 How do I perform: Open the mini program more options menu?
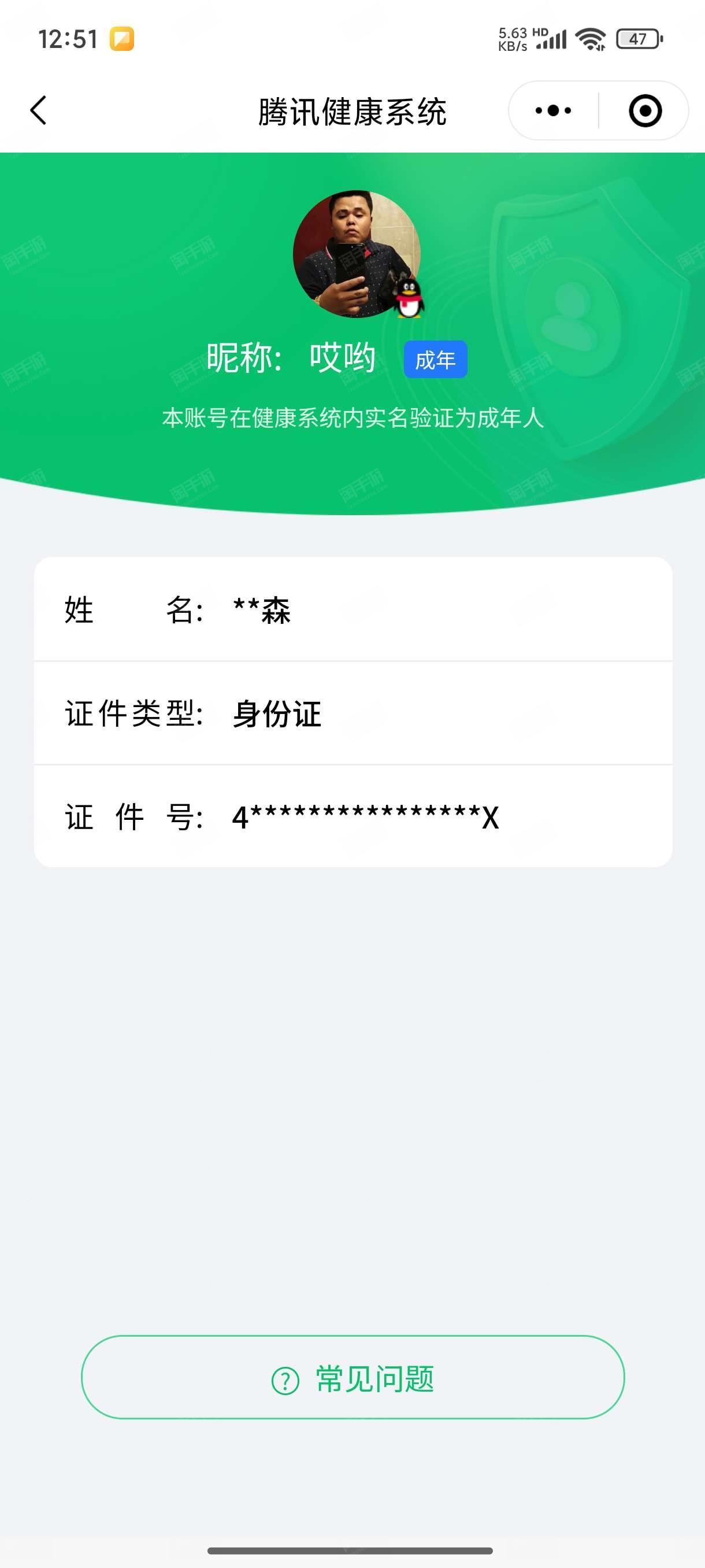click(553, 111)
